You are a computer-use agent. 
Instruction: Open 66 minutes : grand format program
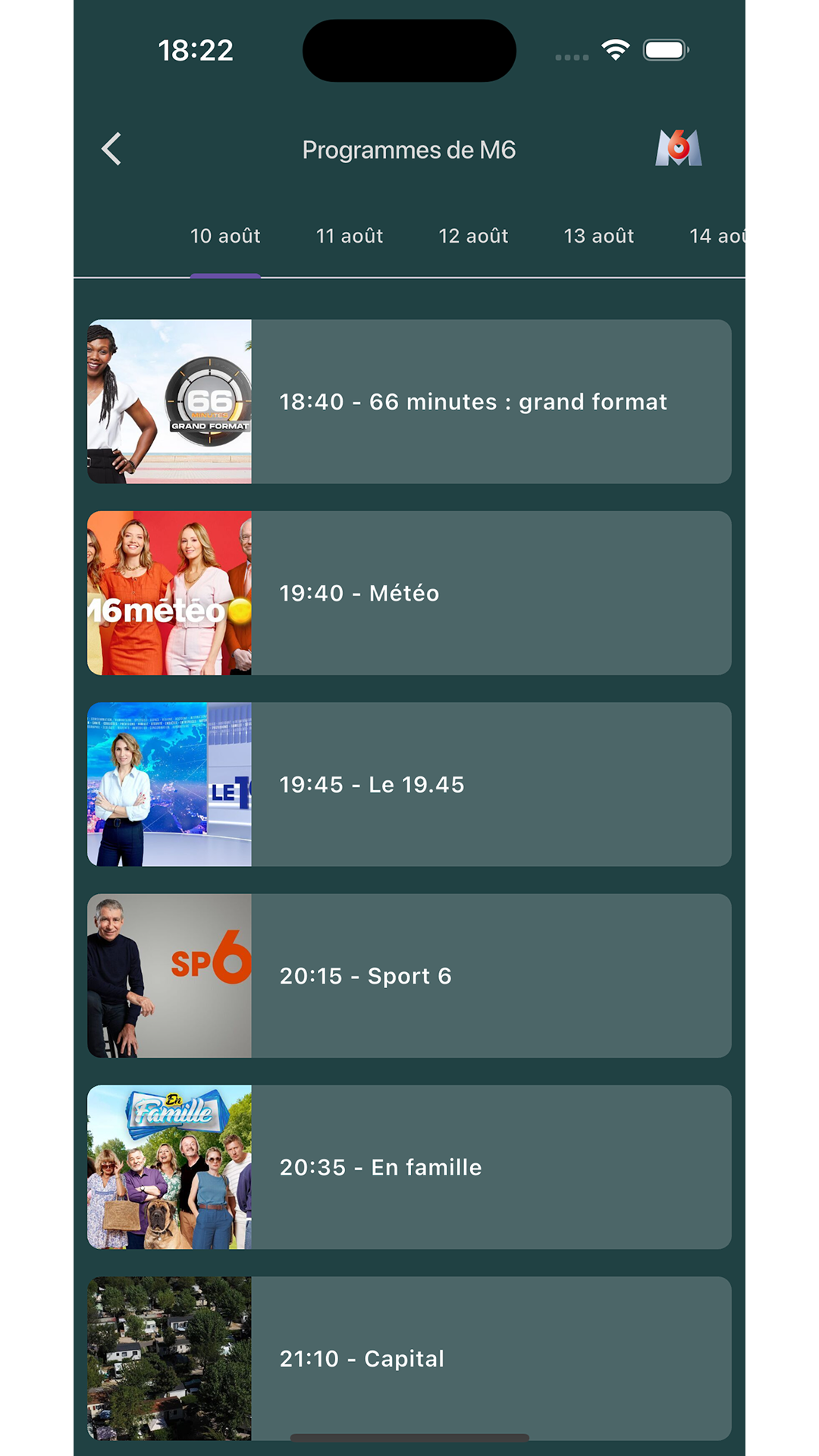409,402
